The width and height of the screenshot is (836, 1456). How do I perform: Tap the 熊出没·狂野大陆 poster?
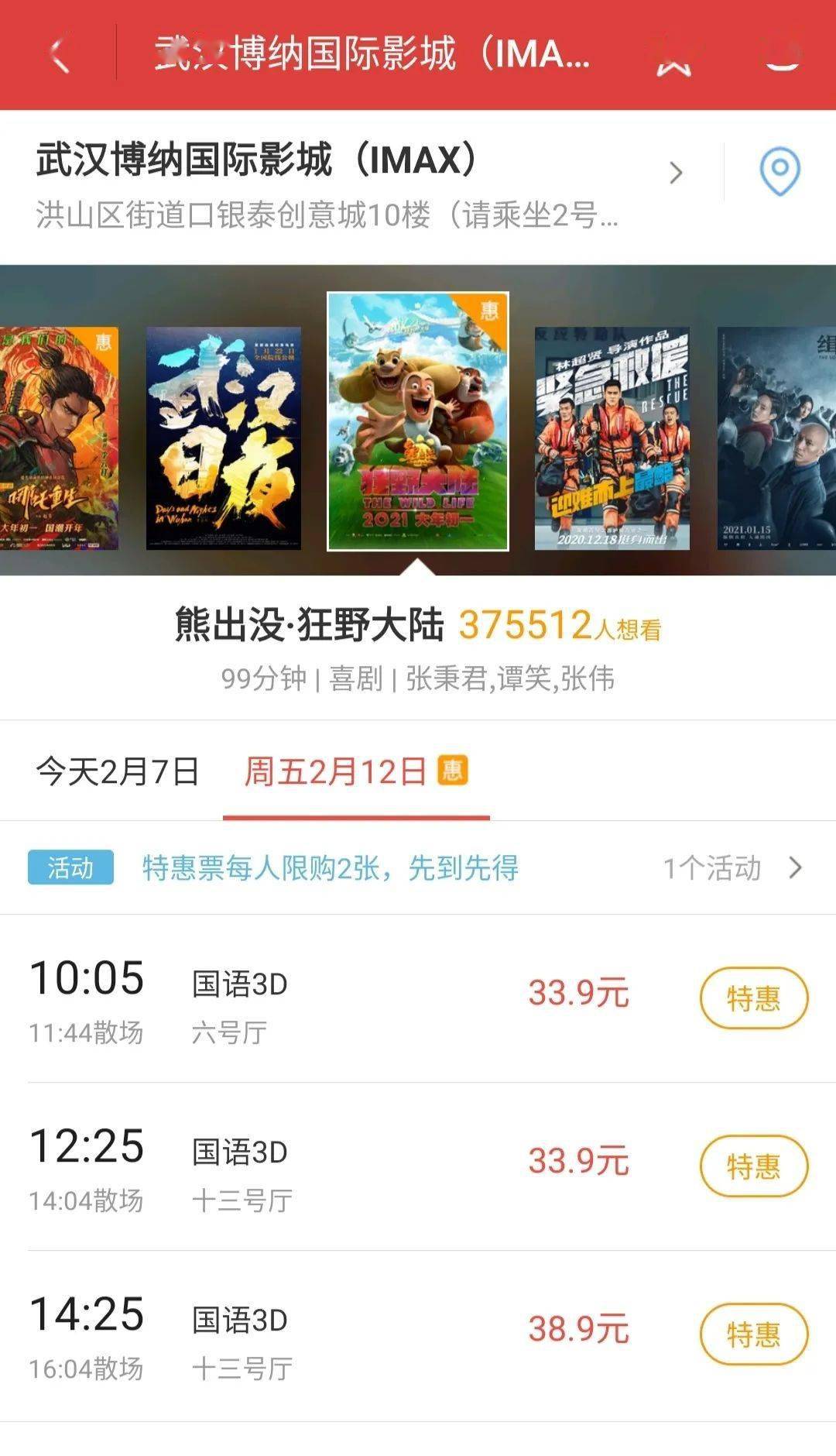[x=418, y=421]
